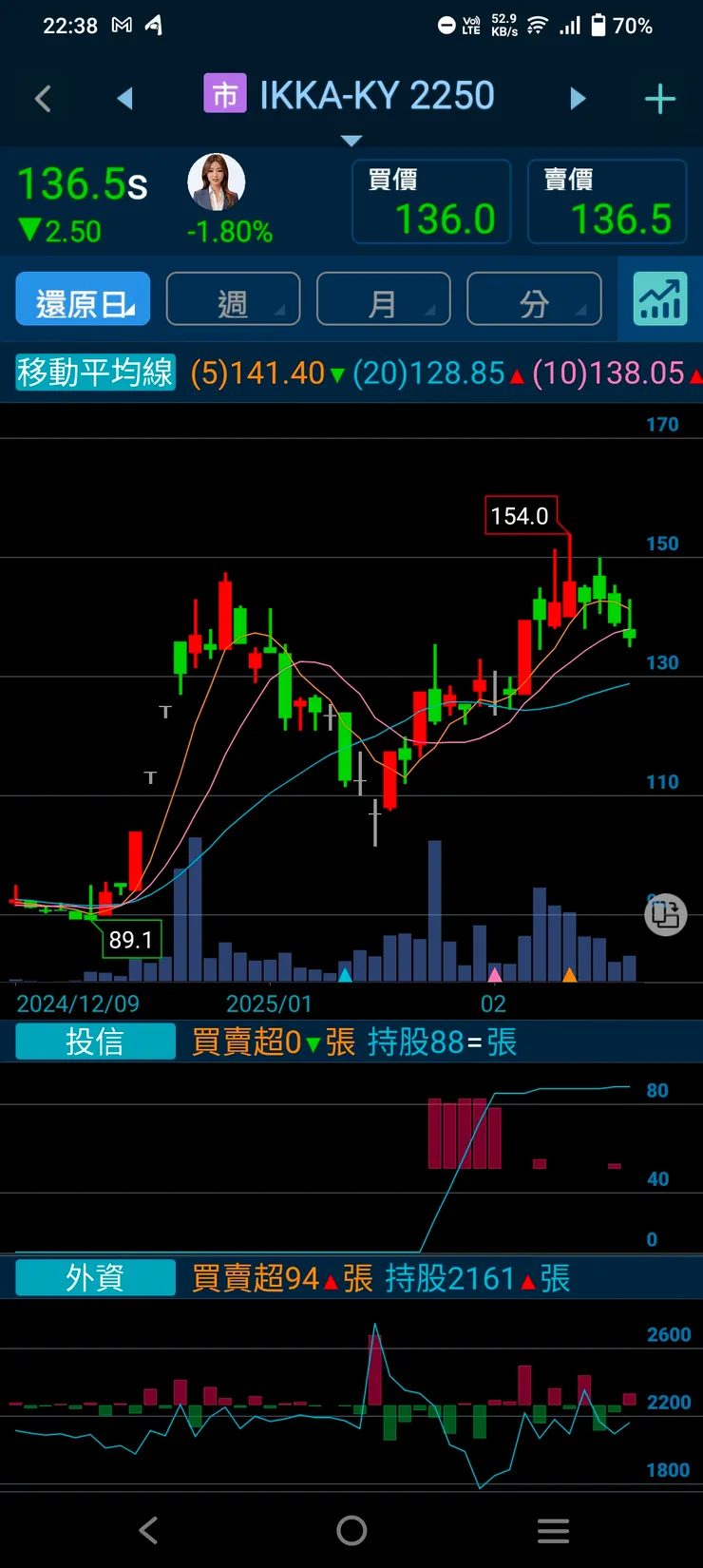Tap the 買價 136.0 bid box
This screenshot has height=1568, width=703.
click(x=431, y=201)
